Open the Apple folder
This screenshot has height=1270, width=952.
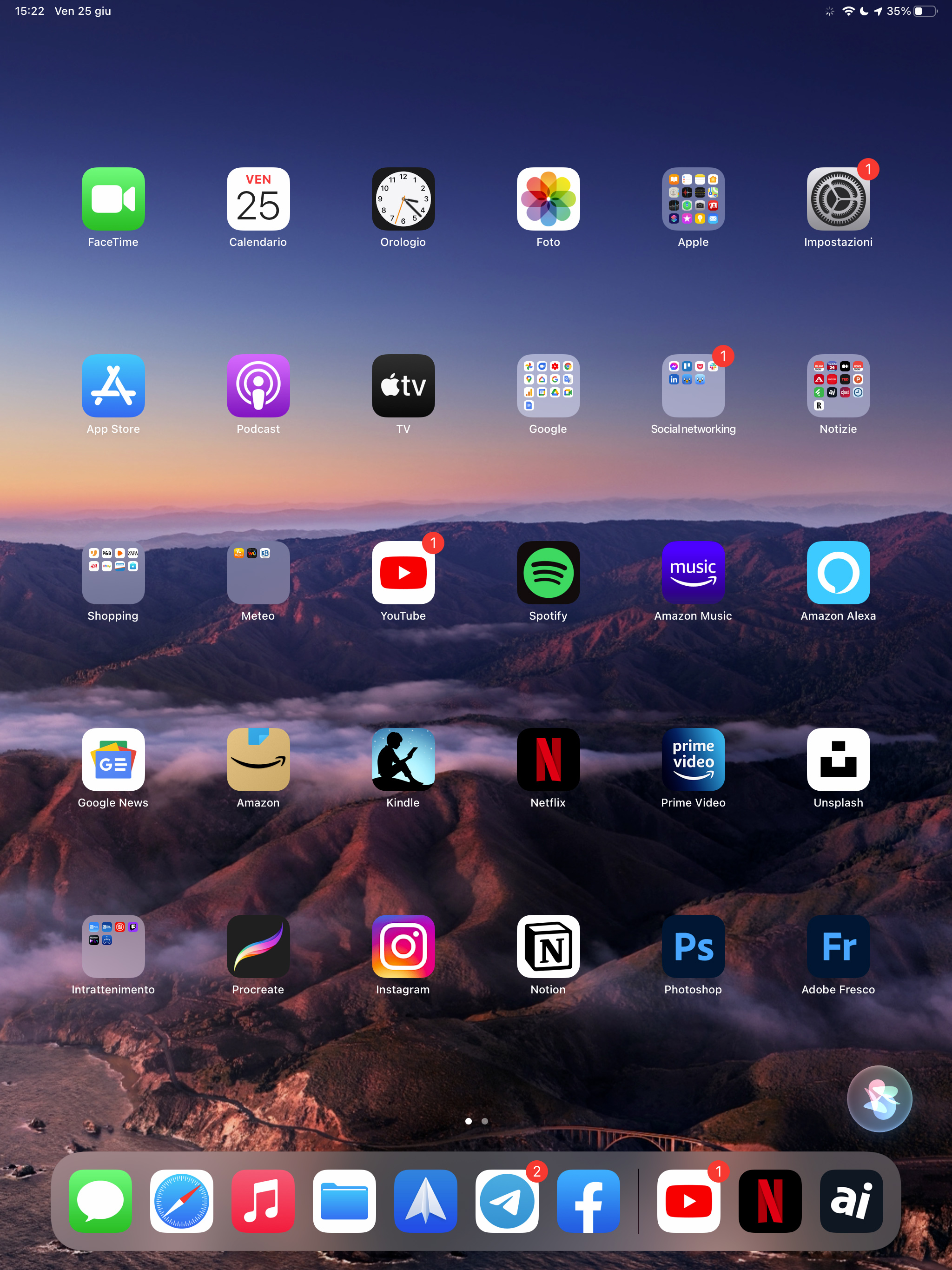click(693, 198)
